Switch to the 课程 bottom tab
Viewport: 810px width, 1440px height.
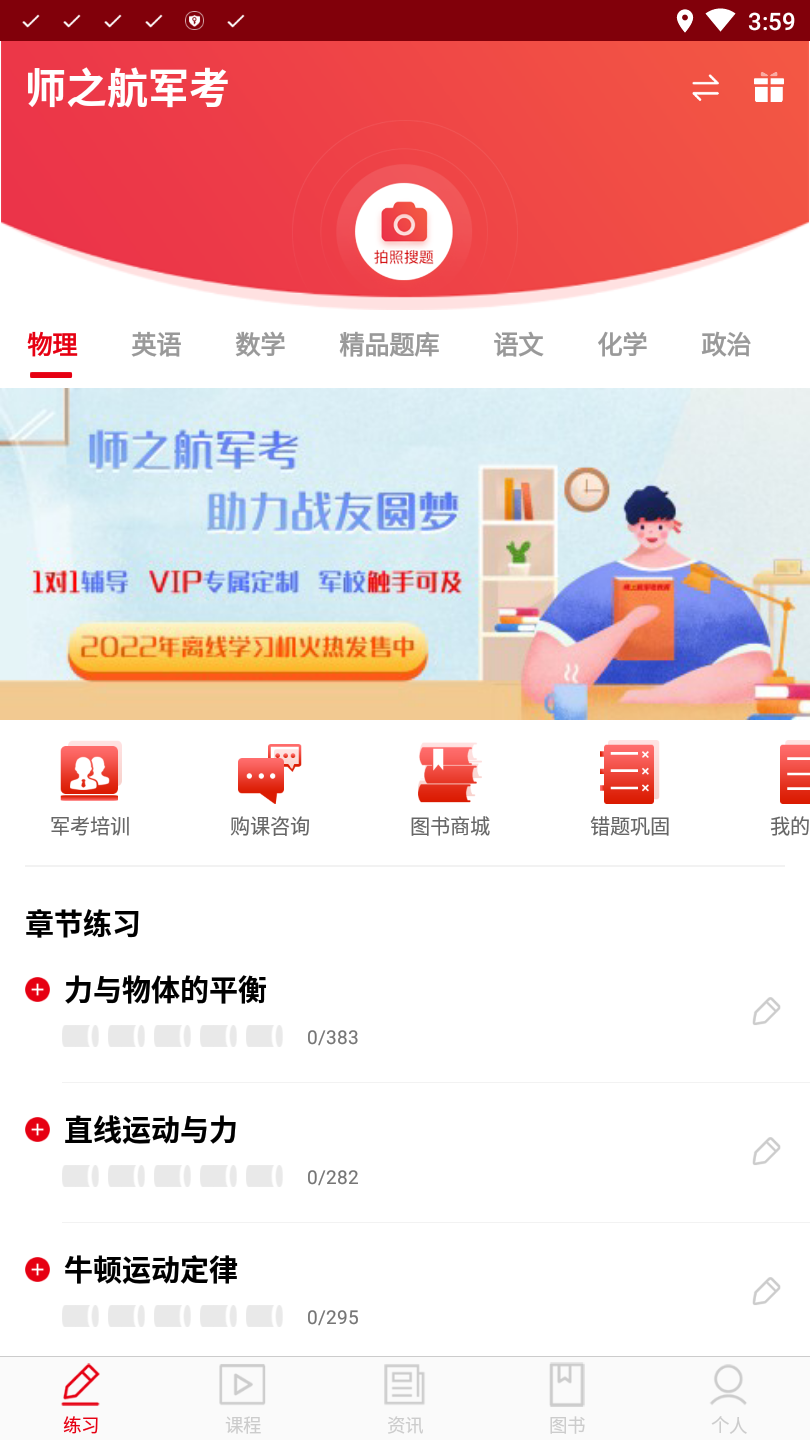tap(242, 1398)
